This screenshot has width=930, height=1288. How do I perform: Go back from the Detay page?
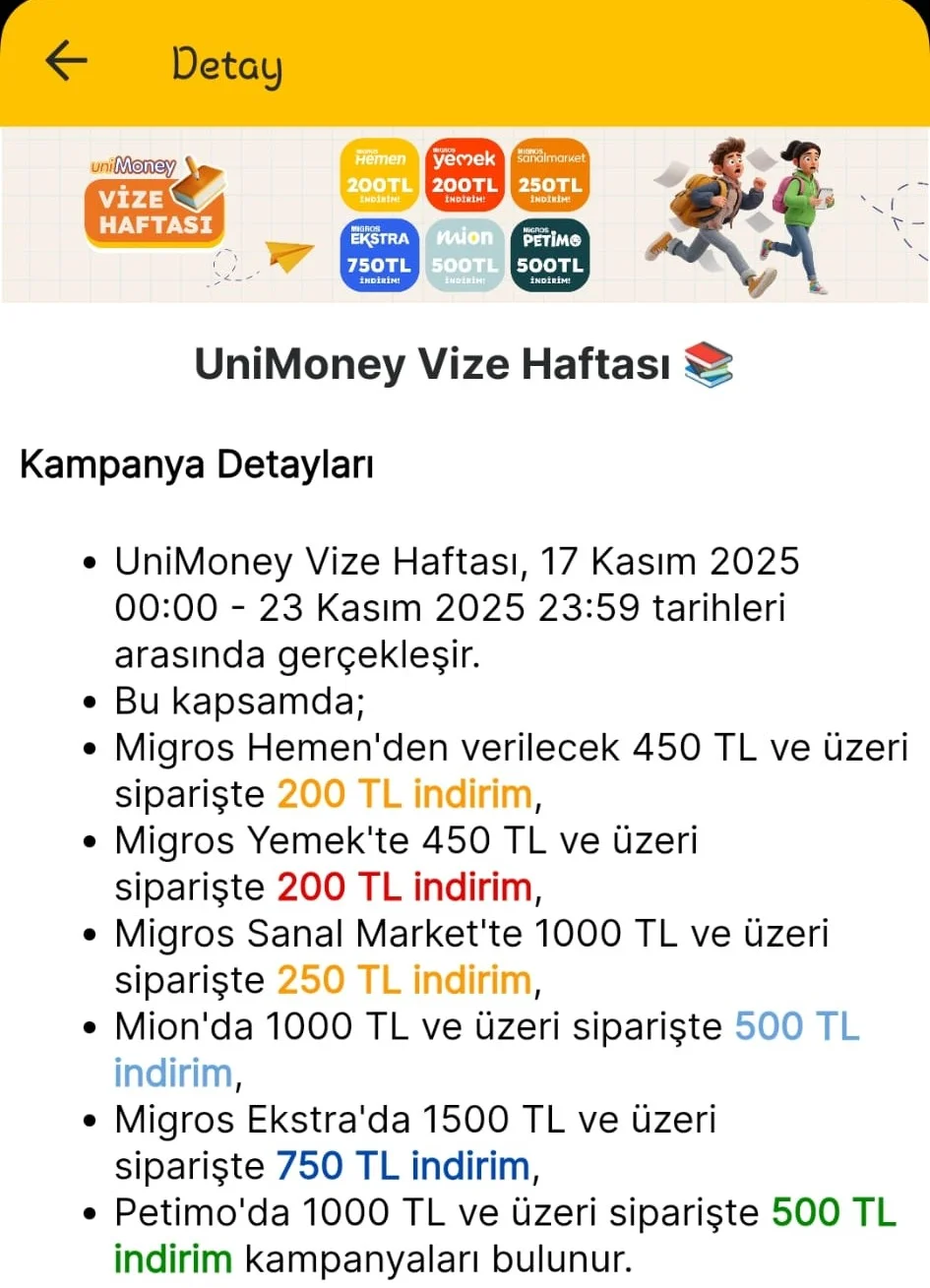66,61
